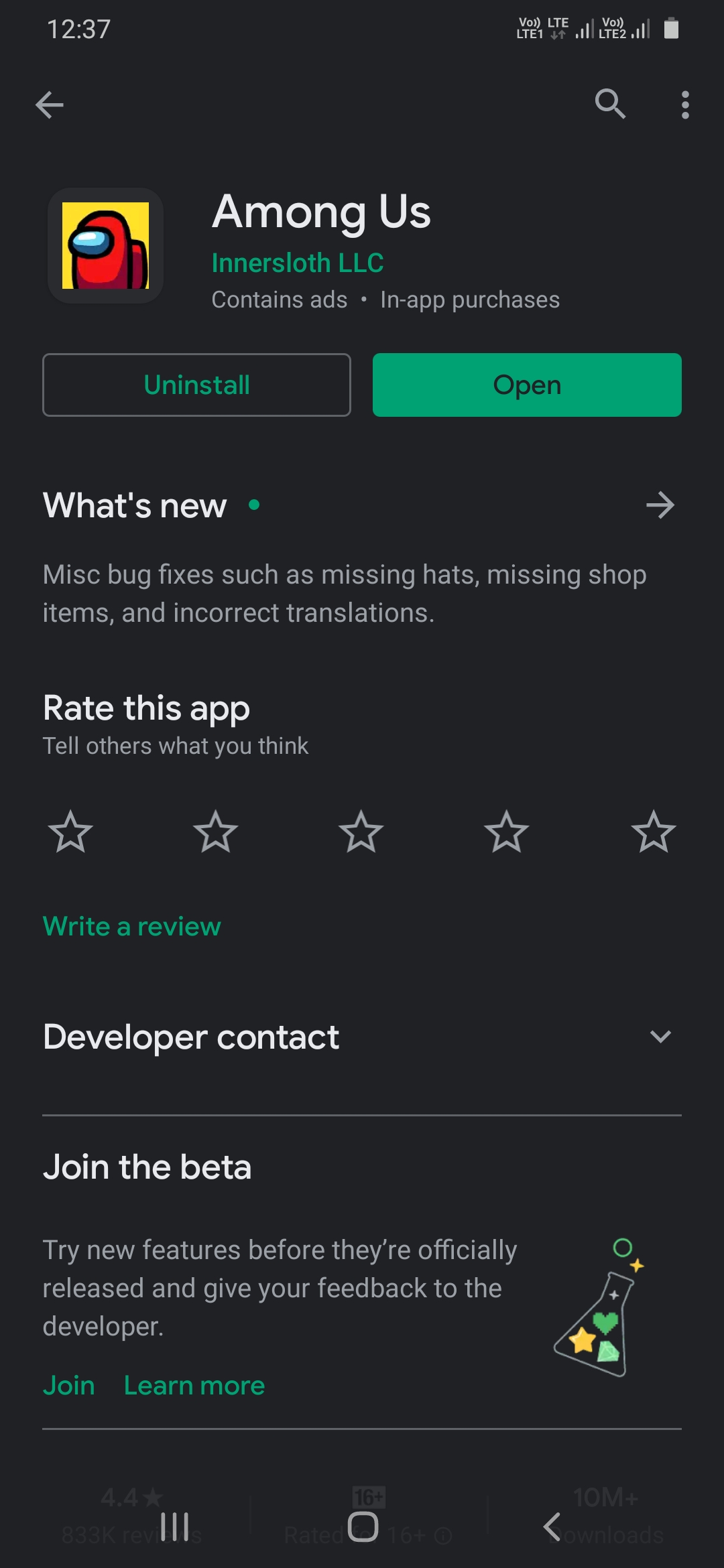Tap the arrow next to What's new
Viewport: 724px width, 1568px height.
(660, 505)
